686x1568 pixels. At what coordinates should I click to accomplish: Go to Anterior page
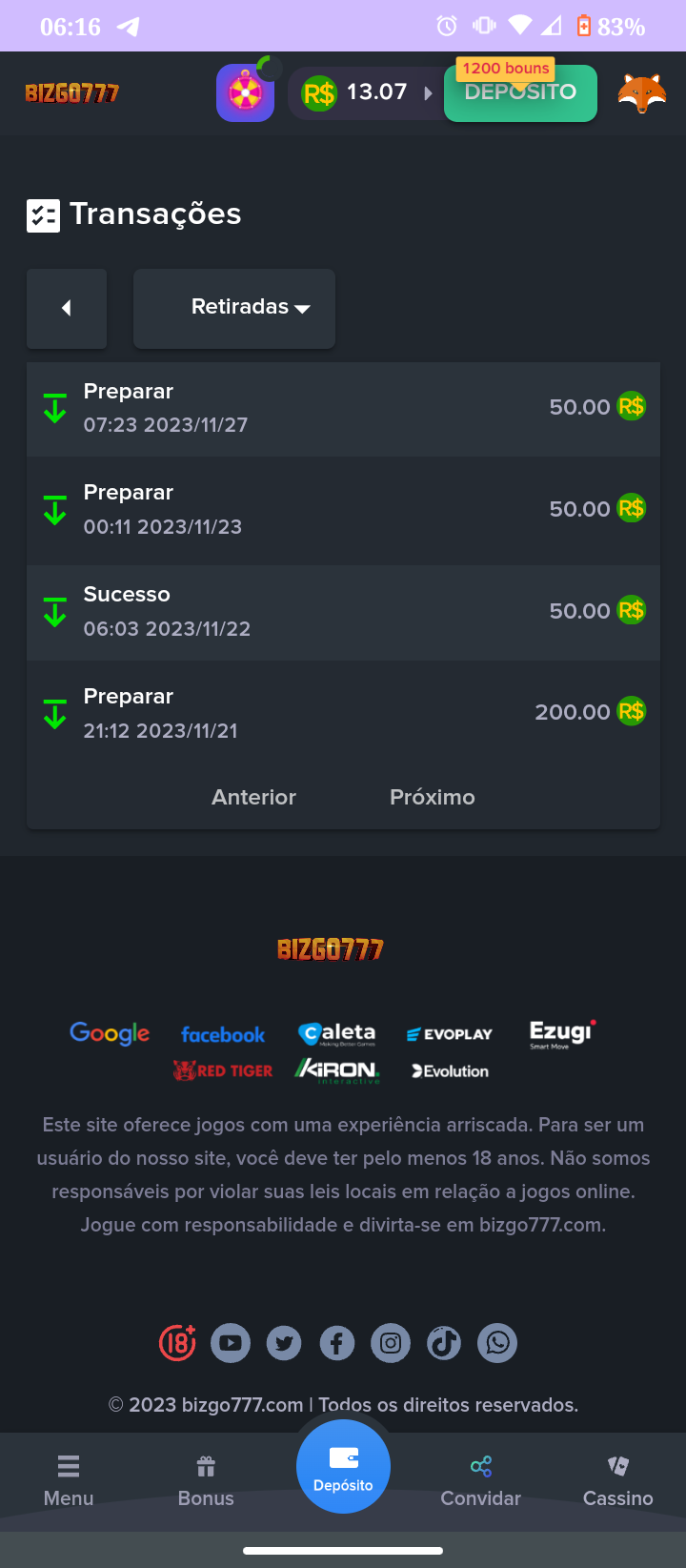[253, 797]
